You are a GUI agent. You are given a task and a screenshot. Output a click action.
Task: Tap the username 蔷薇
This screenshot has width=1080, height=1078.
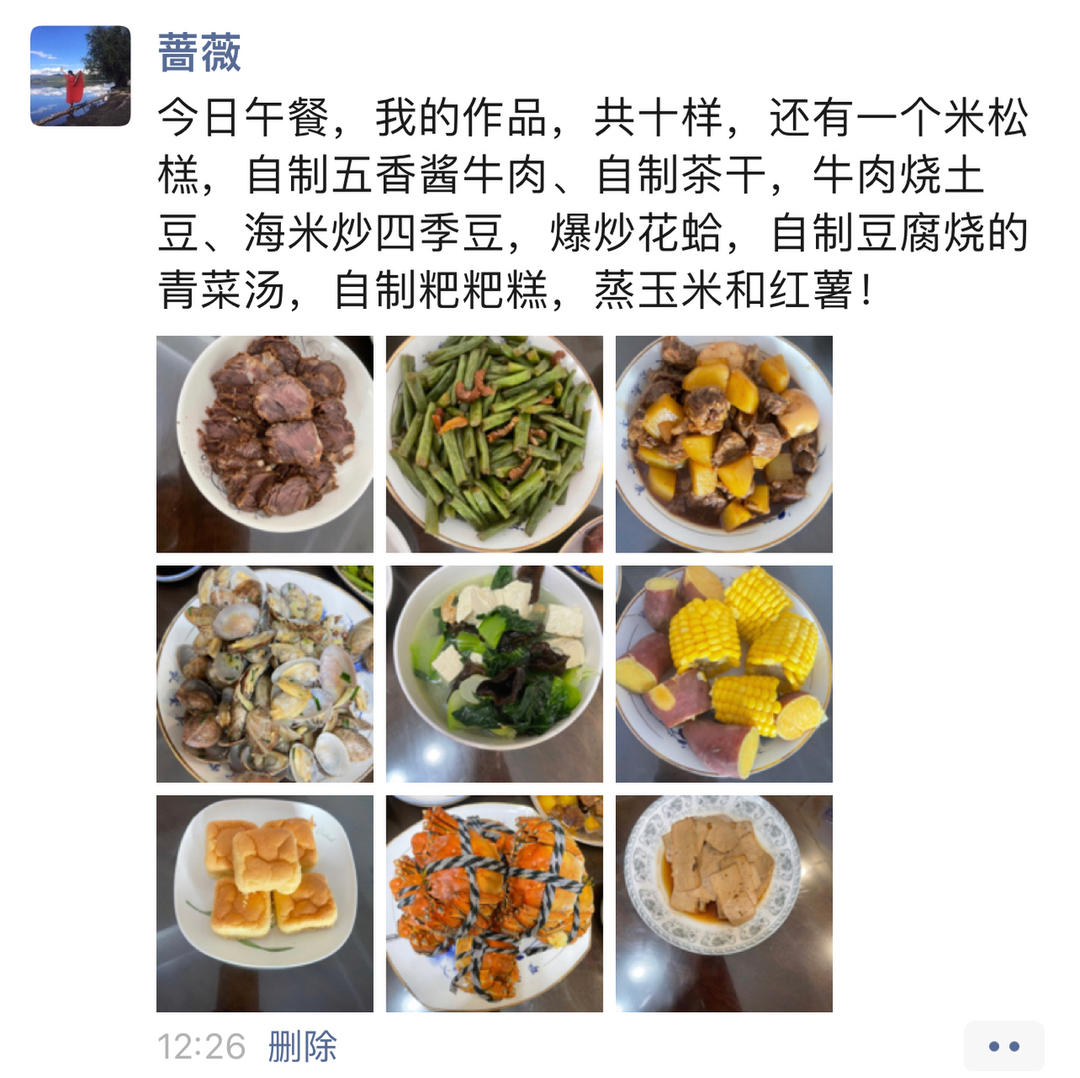[x=199, y=53]
